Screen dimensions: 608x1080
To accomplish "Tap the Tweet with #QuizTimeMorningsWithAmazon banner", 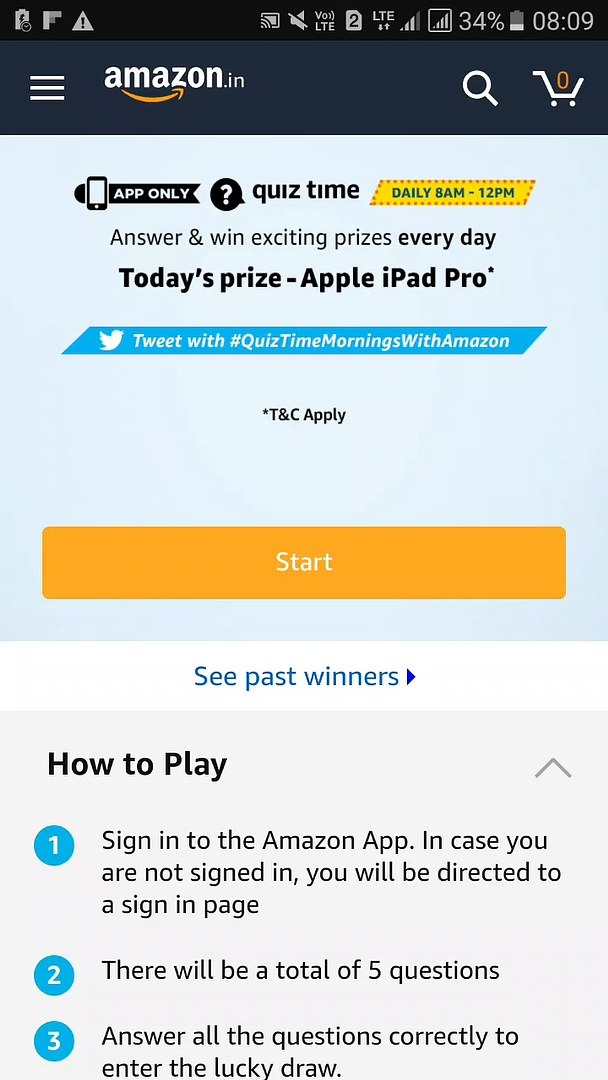I will tap(304, 341).
